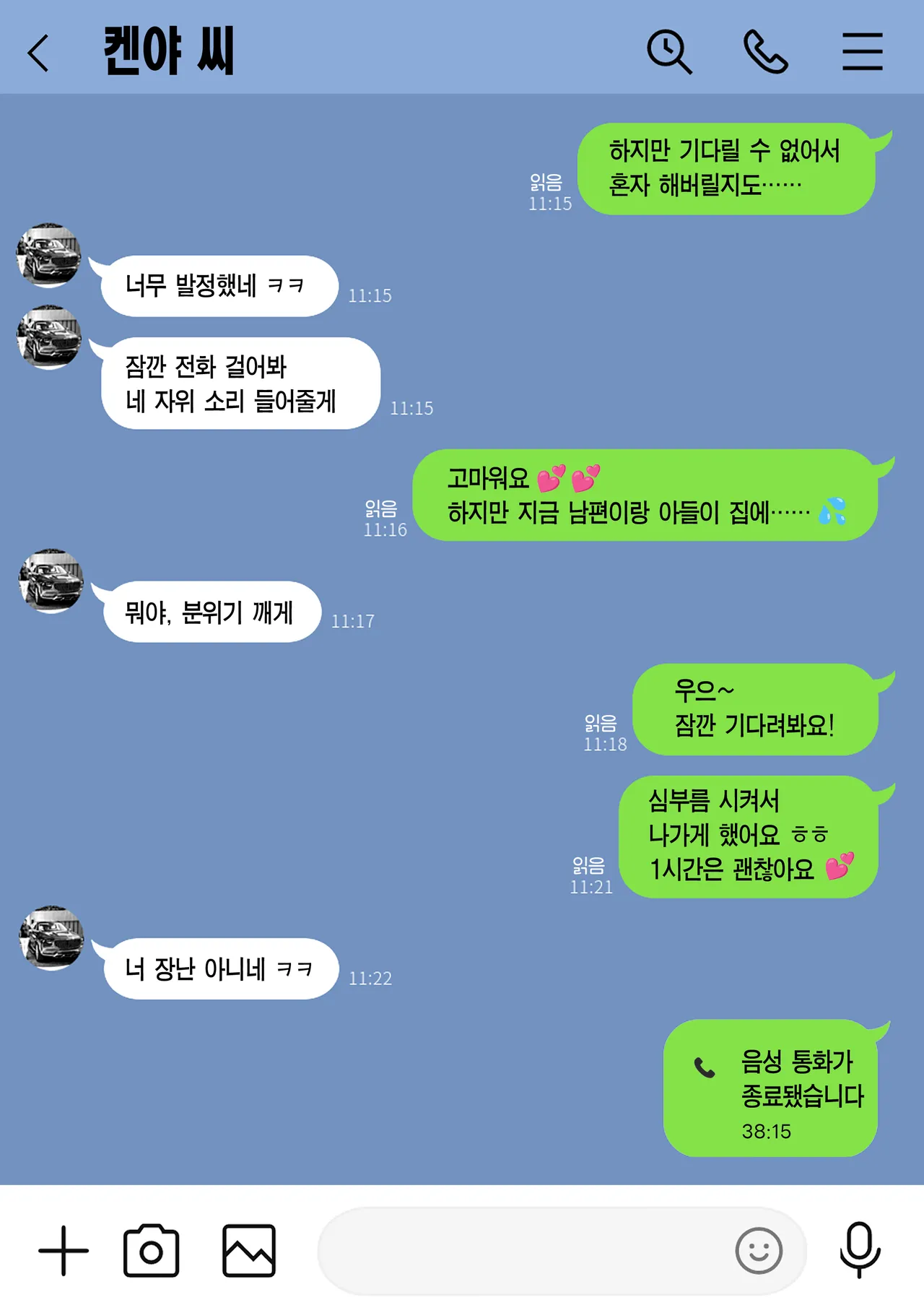Record a voice message with the microphone
This screenshot has height=1305, width=924.
860,1249
